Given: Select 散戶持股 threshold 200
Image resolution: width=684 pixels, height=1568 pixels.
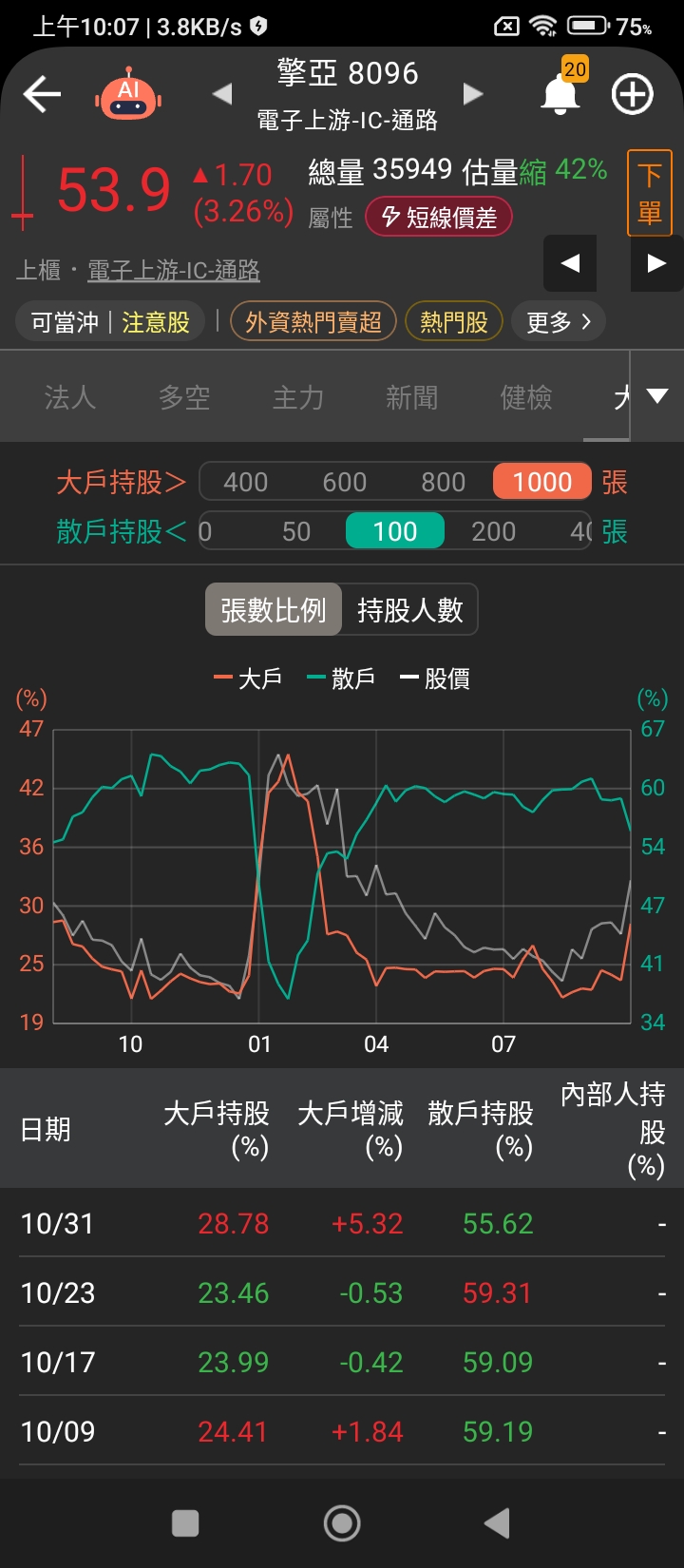Looking at the screenshot, I should (494, 531).
